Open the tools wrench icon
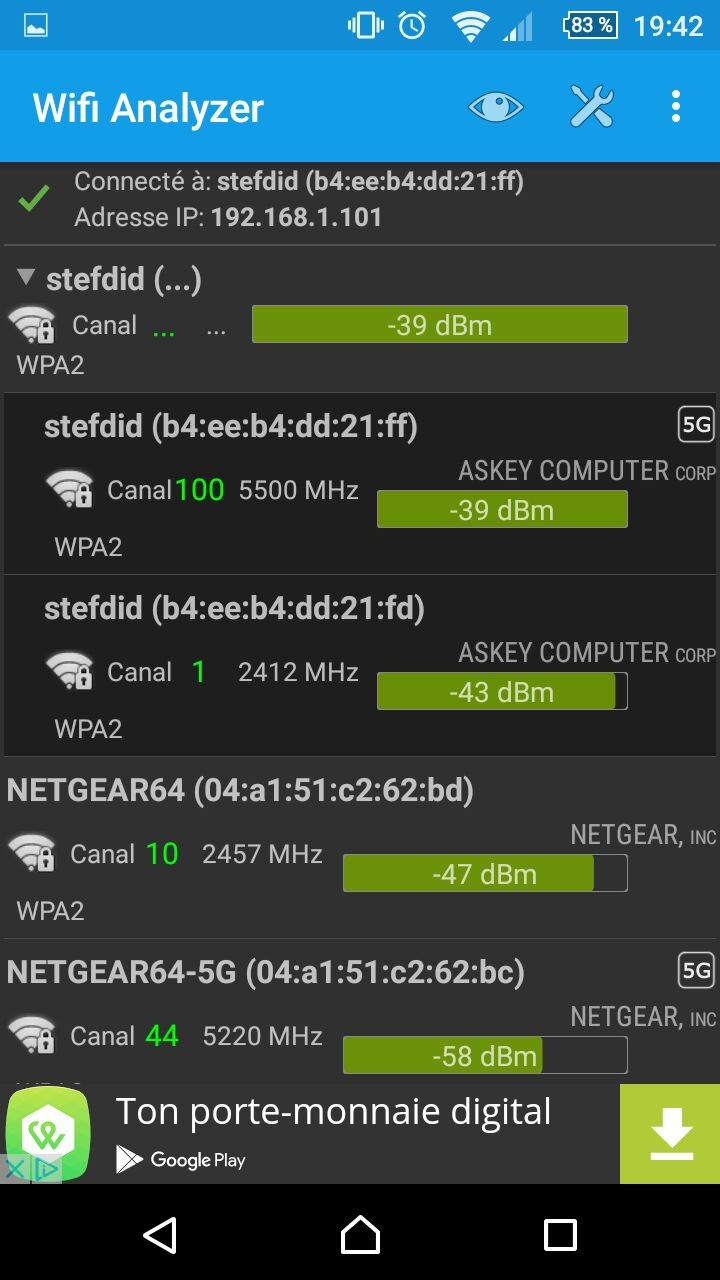Image resolution: width=720 pixels, height=1280 pixels. click(x=592, y=104)
